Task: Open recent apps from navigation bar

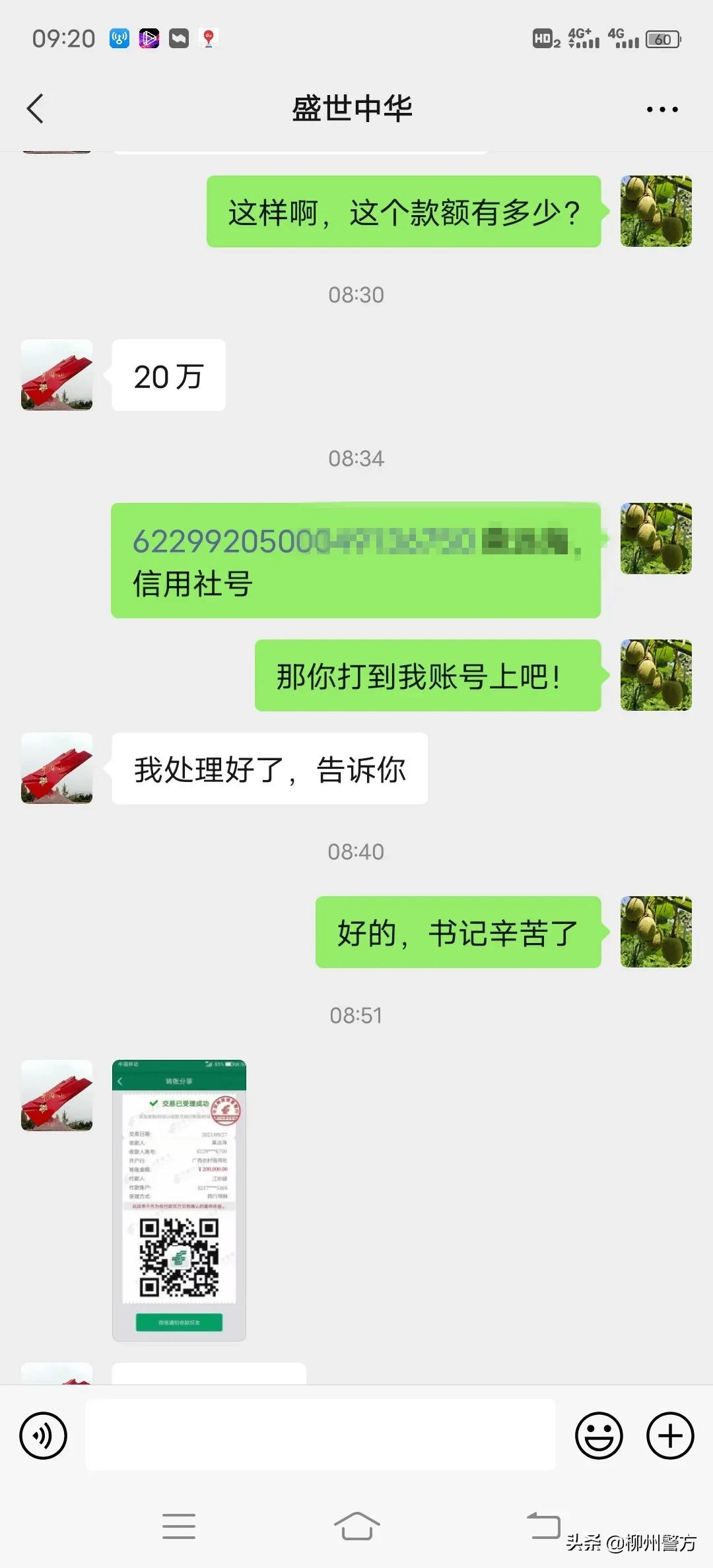Action: click(x=179, y=1526)
